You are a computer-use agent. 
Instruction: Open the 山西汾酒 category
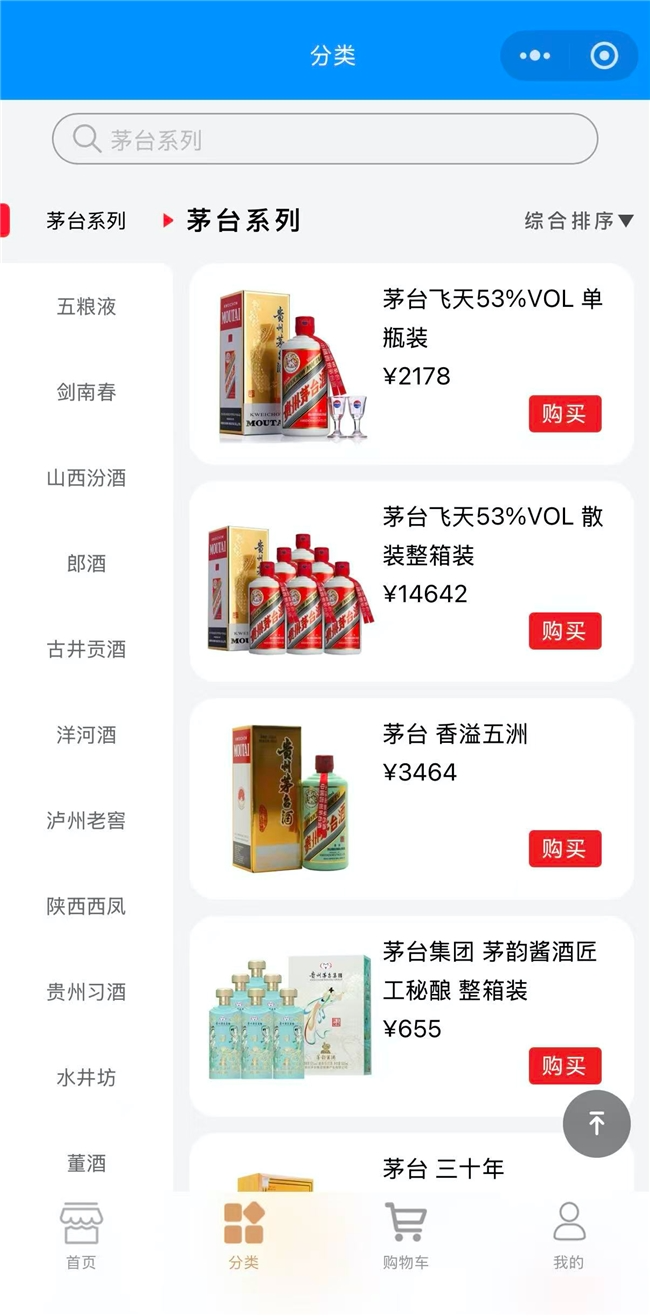tap(87, 478)
